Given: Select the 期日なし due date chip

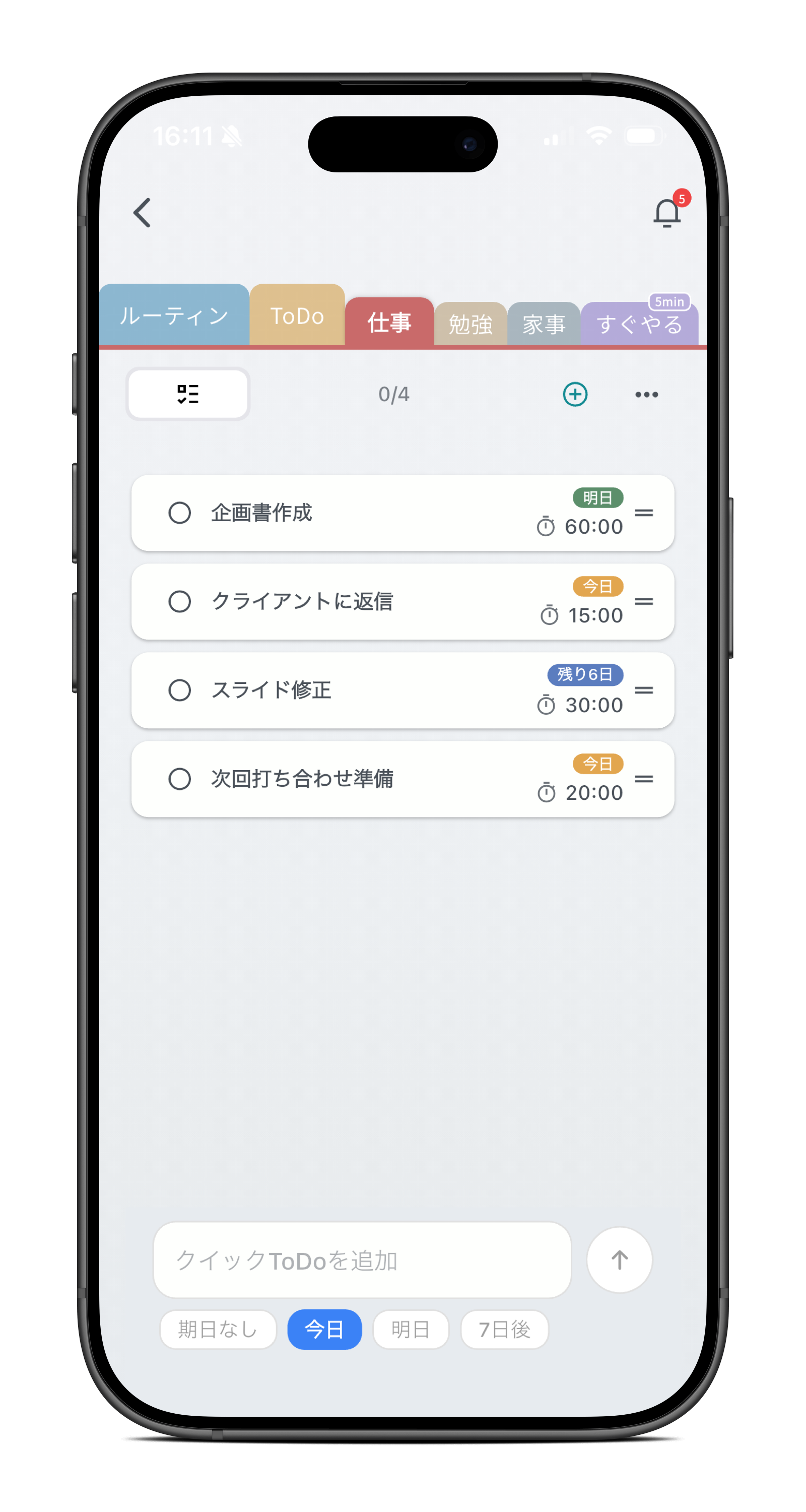Looking at the screenshot, I should 218,1330.
